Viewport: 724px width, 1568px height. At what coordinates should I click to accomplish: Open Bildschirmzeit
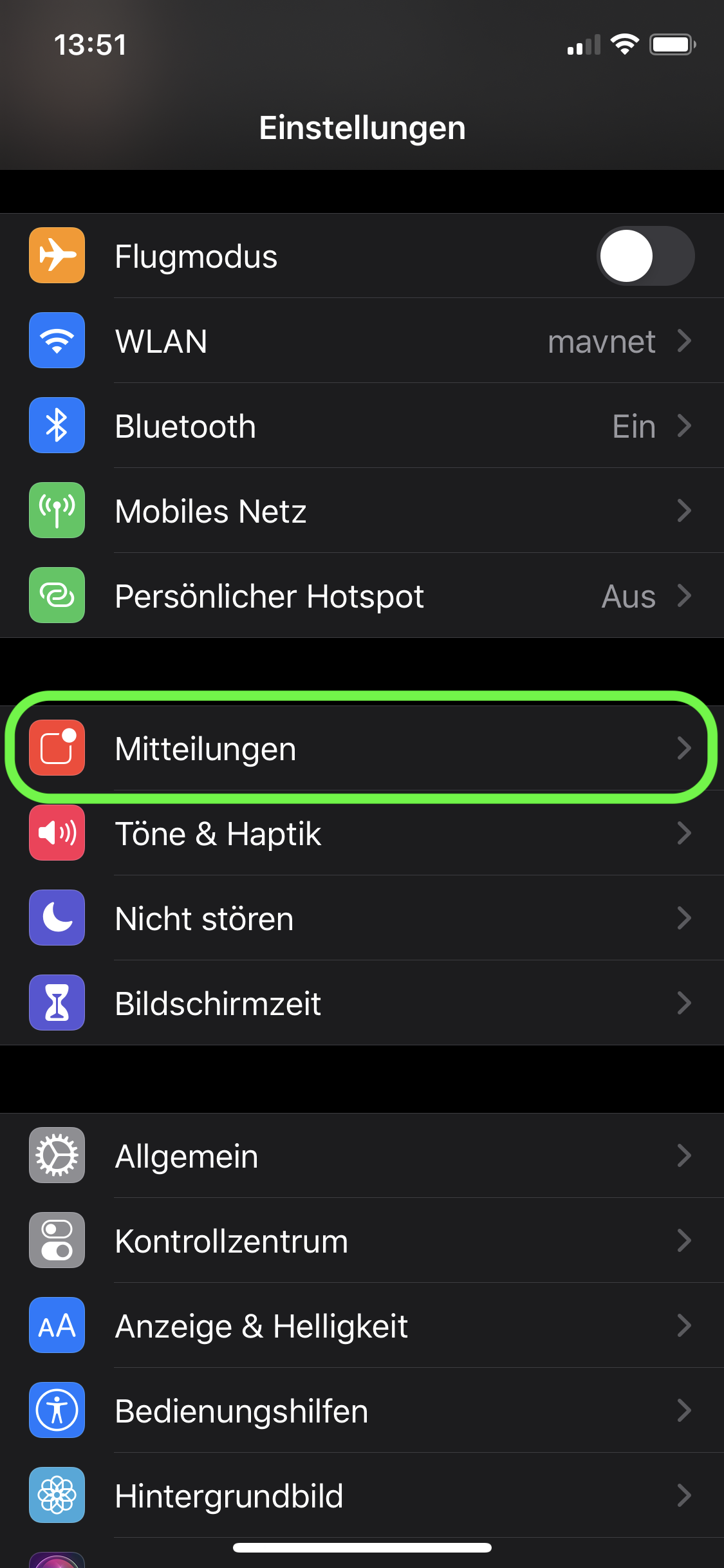[x=360, y=1003]
